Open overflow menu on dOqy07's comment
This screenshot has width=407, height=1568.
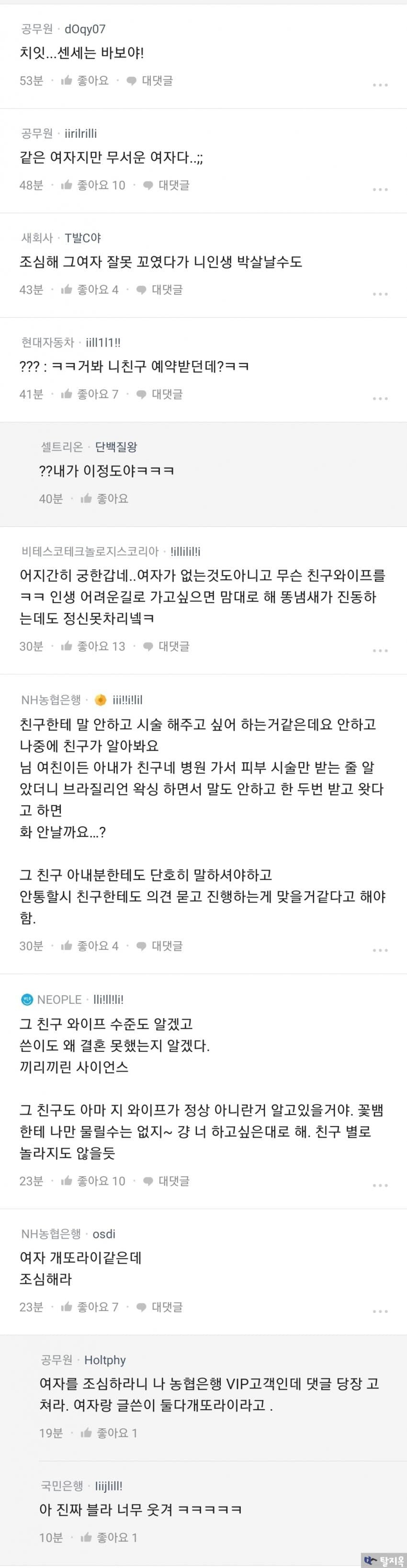pyautogui.click(x=380, y=85)
